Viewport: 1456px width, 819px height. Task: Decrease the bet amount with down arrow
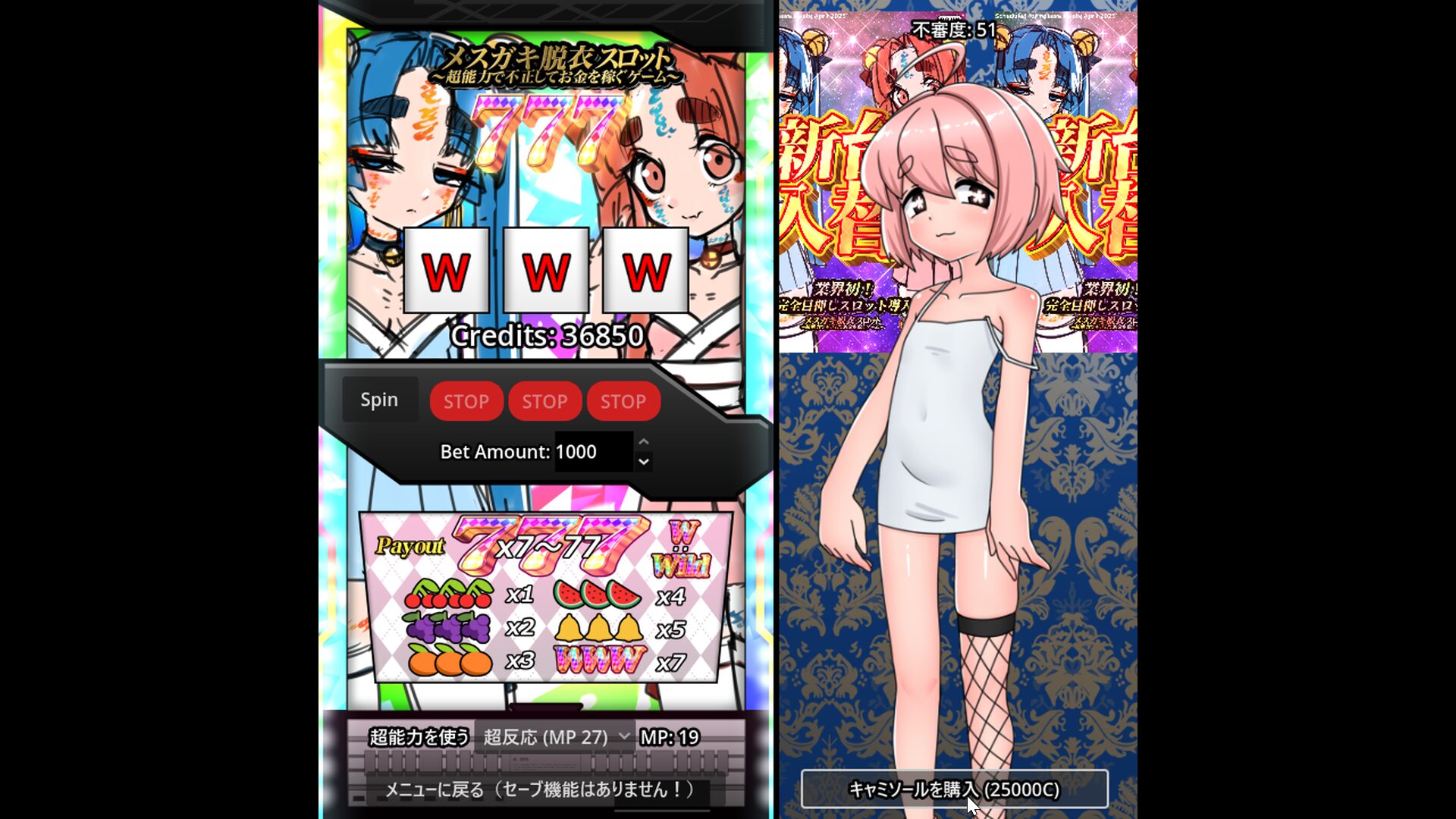tap(644, 461)
